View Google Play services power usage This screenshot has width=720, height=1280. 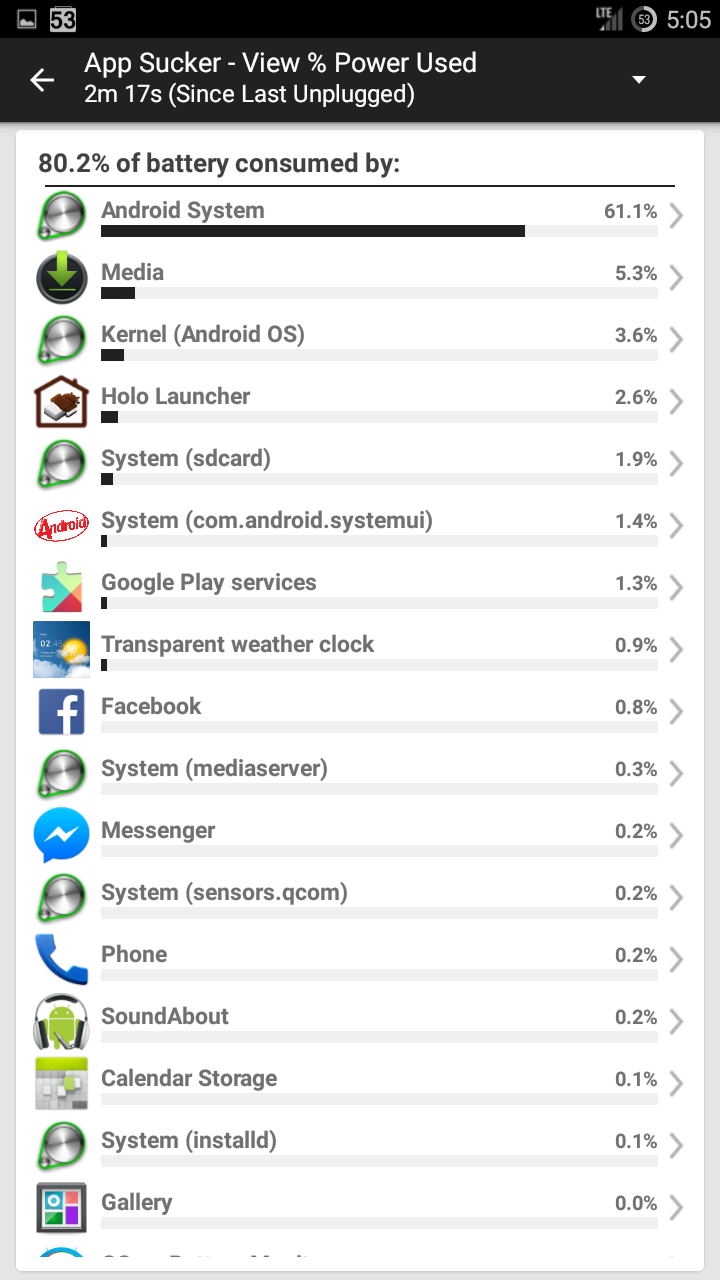tap(360, 588)
